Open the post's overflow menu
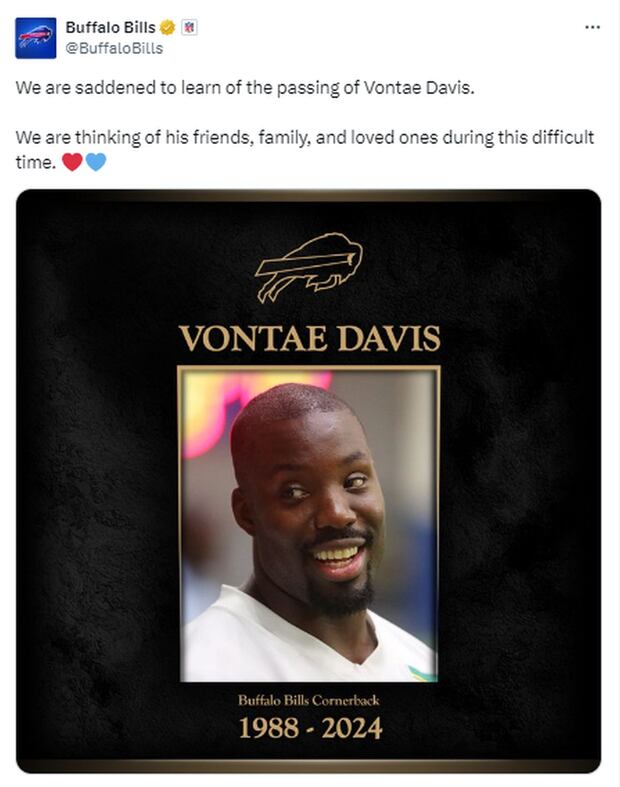The width and height of the screenshot is (620, 787). tap(592, 28)
